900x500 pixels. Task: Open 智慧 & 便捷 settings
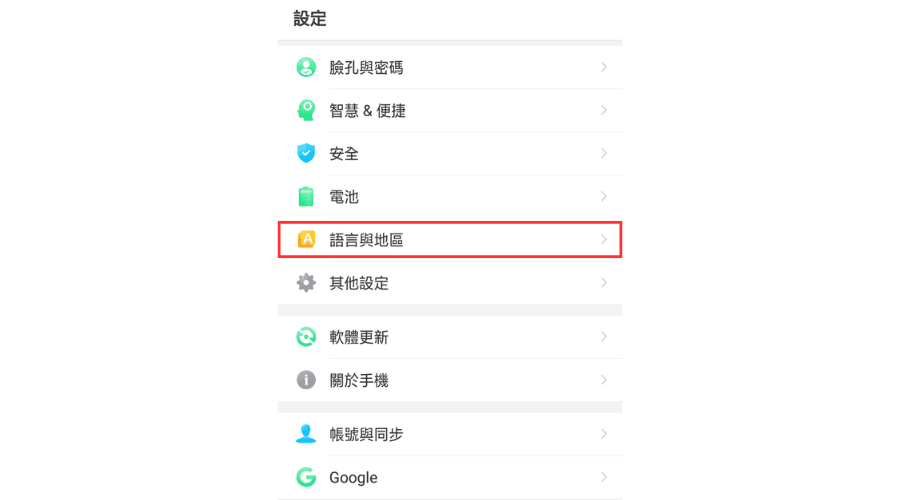(x=449, y=111)
